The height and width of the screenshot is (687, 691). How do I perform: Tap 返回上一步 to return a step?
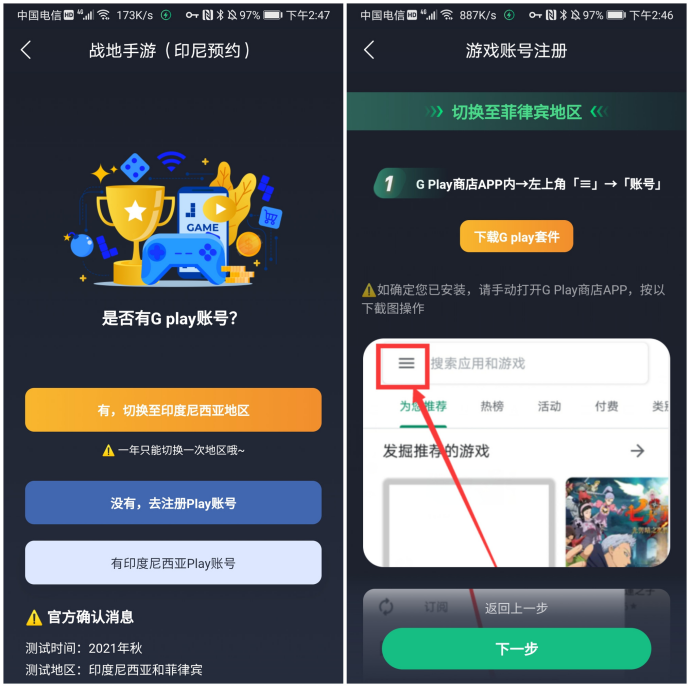click(516, 607)
